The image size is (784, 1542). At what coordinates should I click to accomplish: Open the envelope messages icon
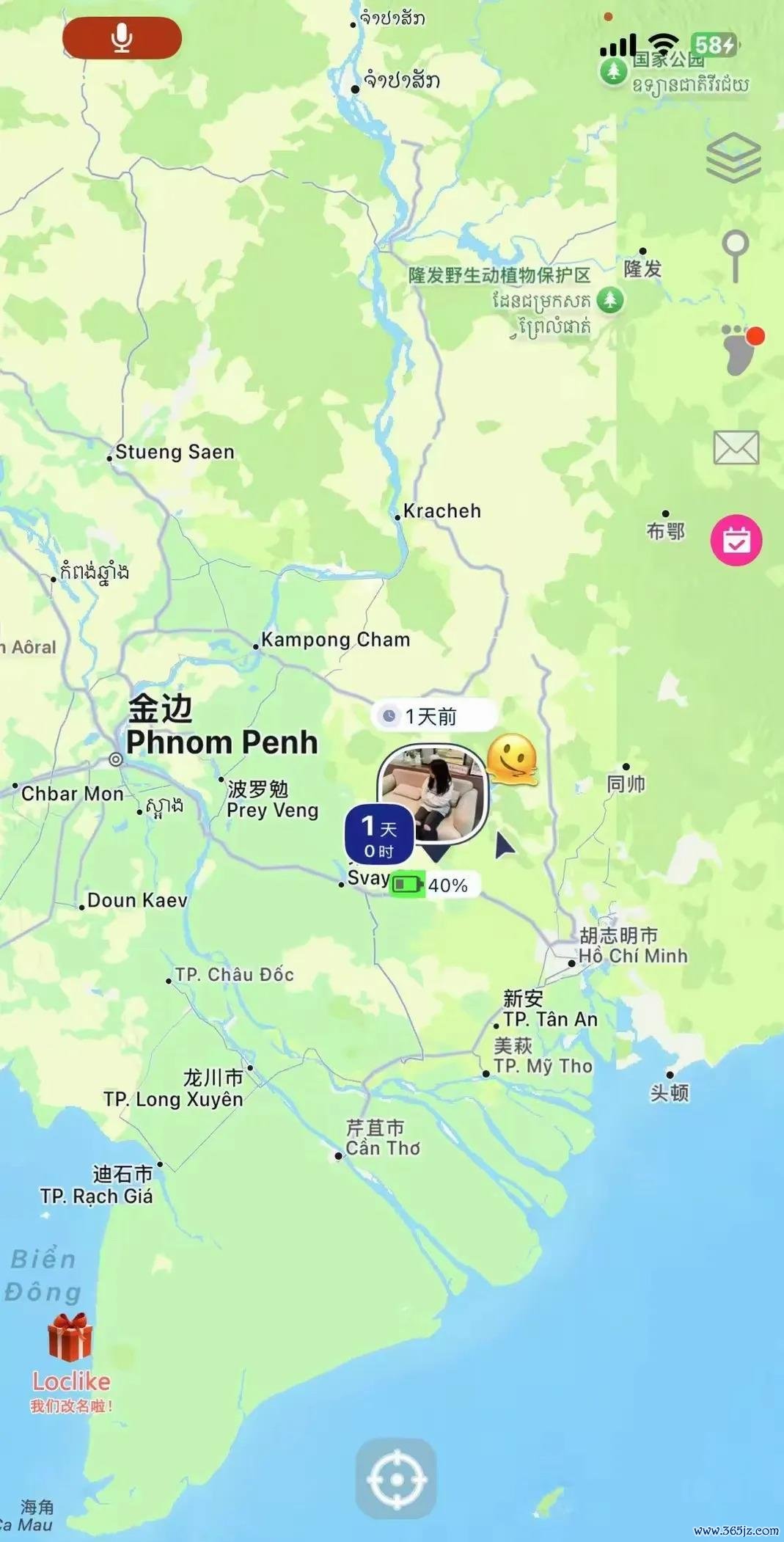pyautogui.click(x=736, y=447)
